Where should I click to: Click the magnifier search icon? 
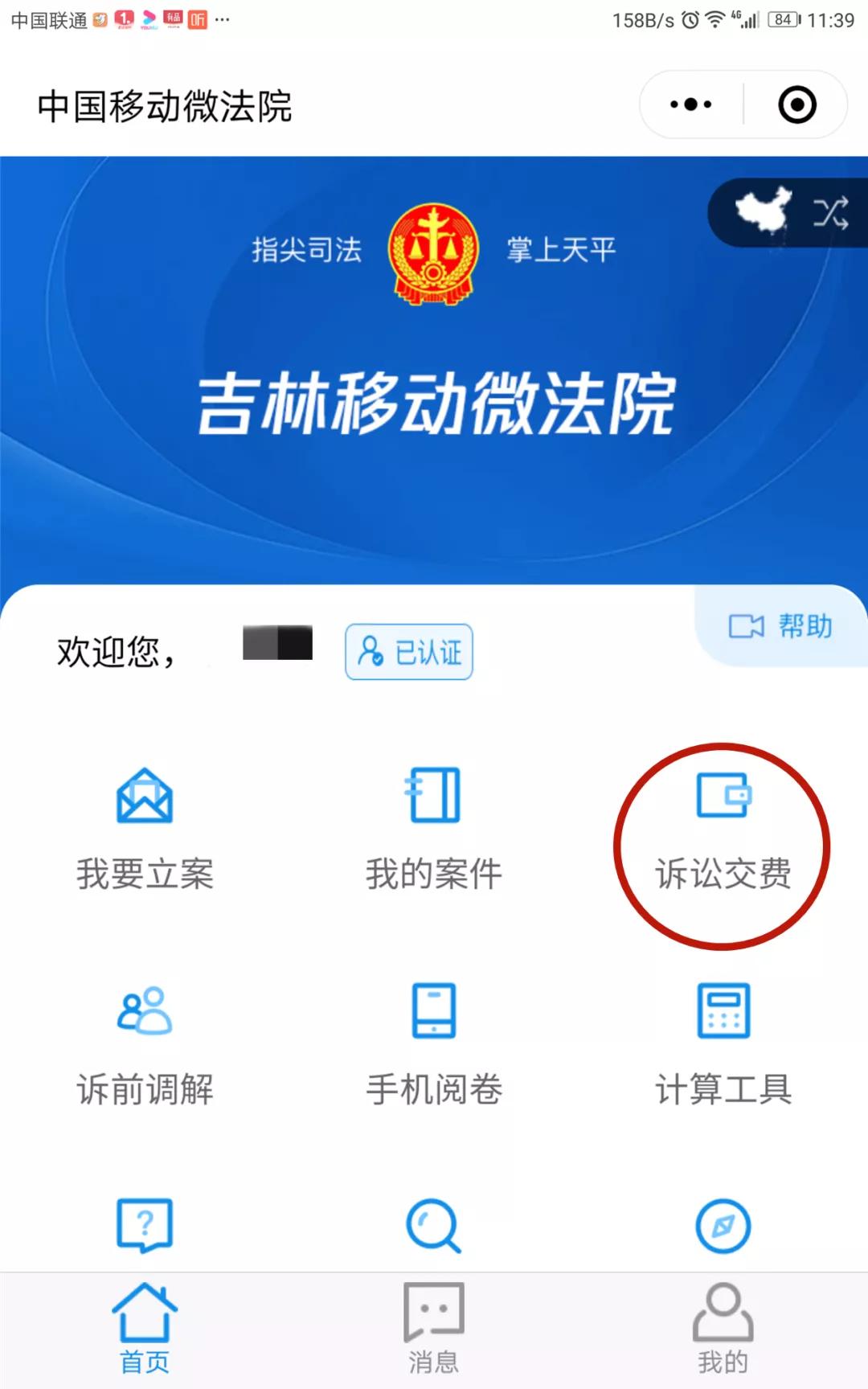point(434,1224)
